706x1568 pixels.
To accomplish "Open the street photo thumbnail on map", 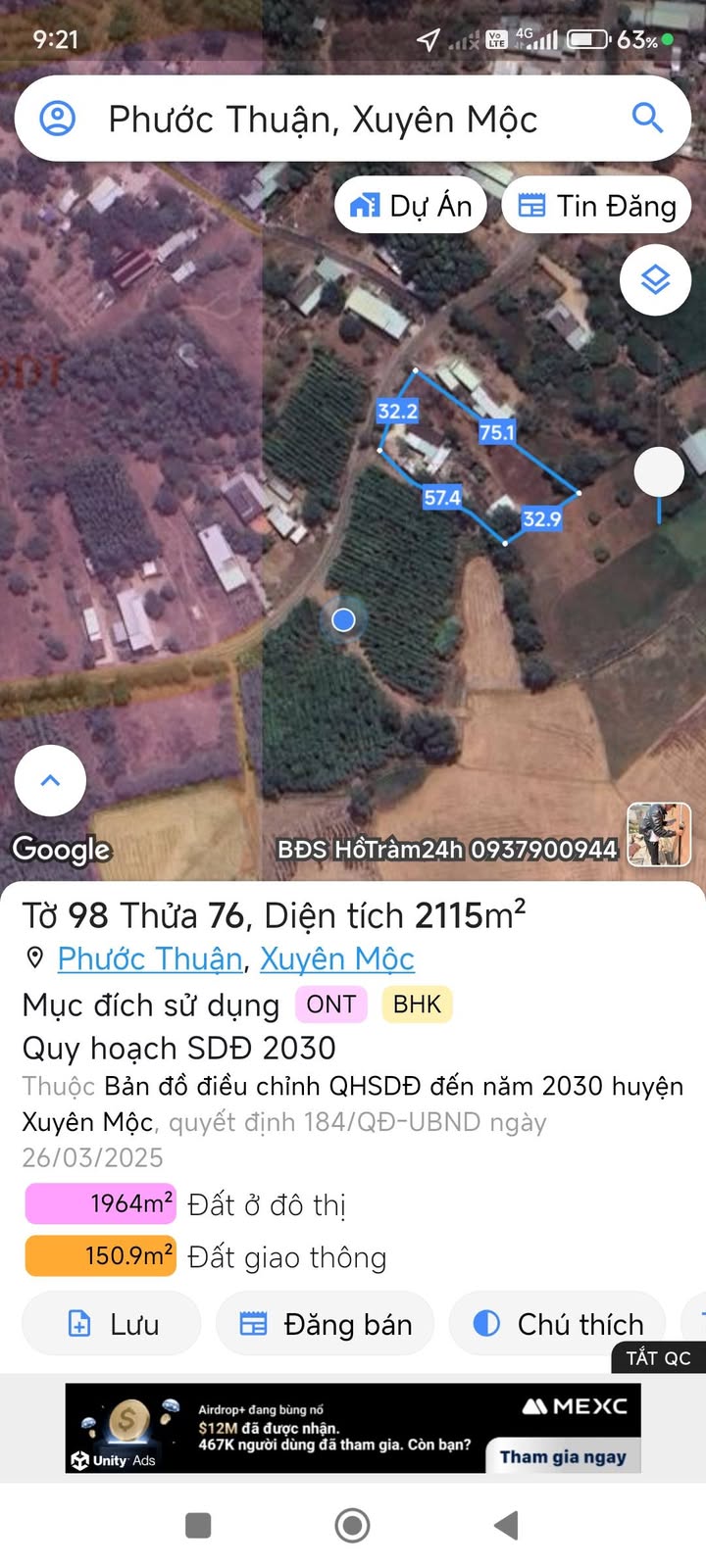I will coord(659,834).
